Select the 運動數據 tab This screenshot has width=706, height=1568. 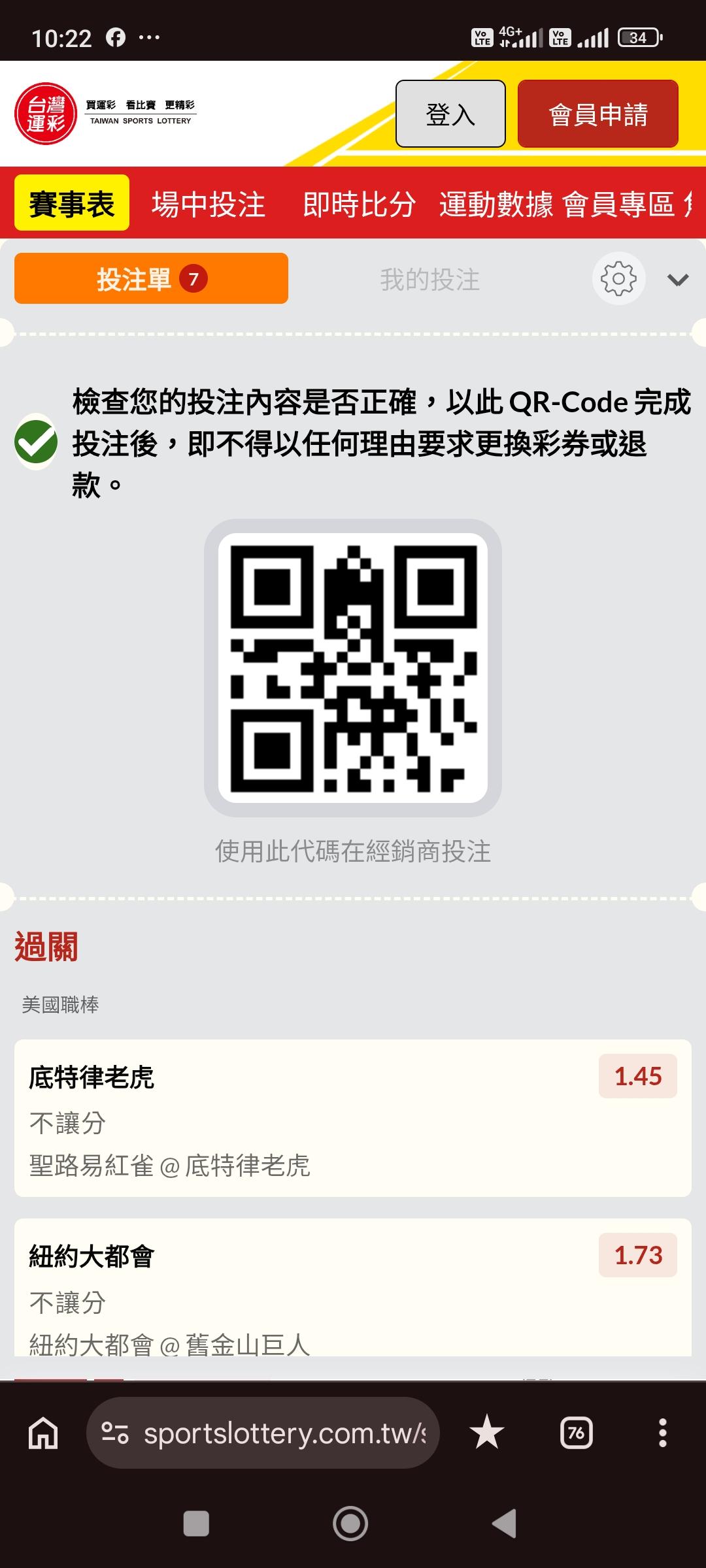(496, 204)
